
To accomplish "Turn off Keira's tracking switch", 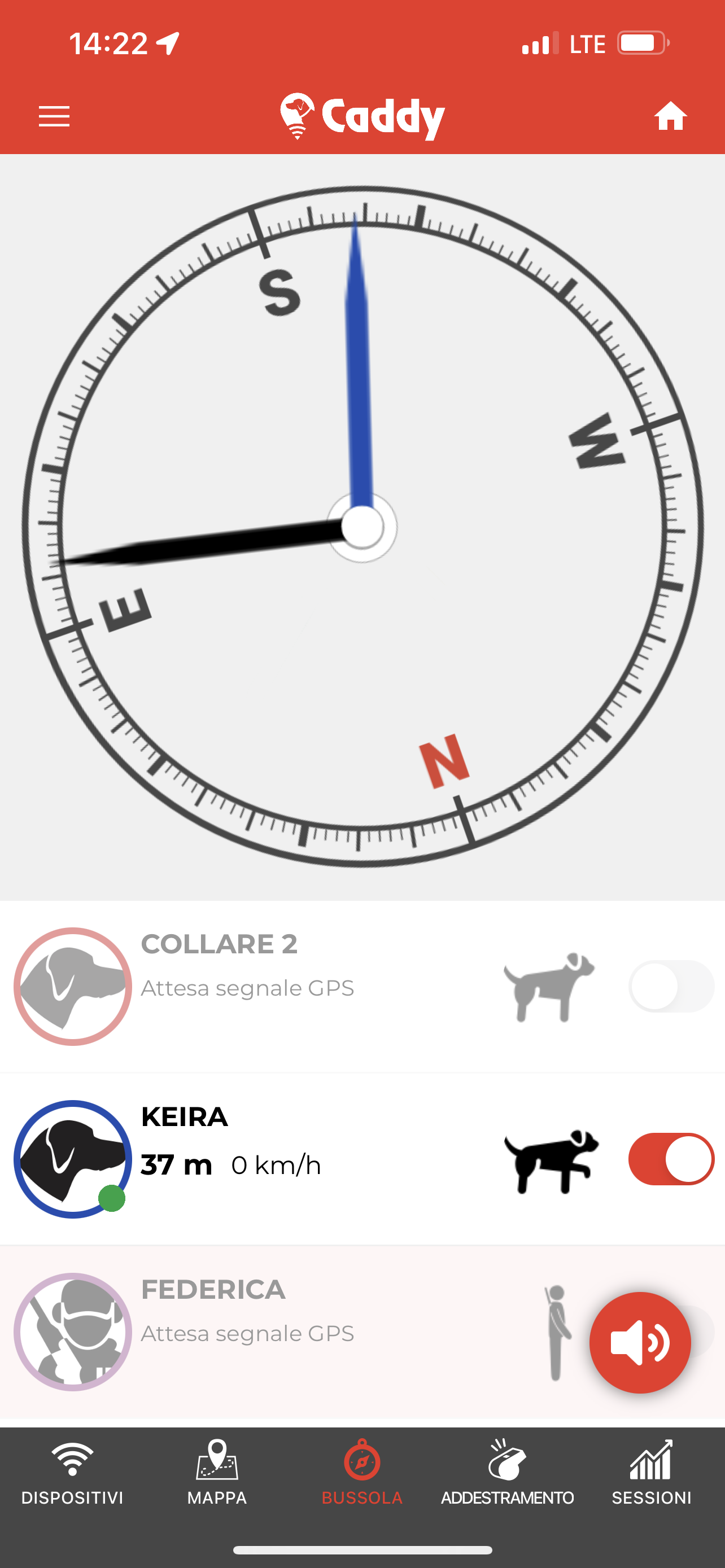I will pos(671,1159).
